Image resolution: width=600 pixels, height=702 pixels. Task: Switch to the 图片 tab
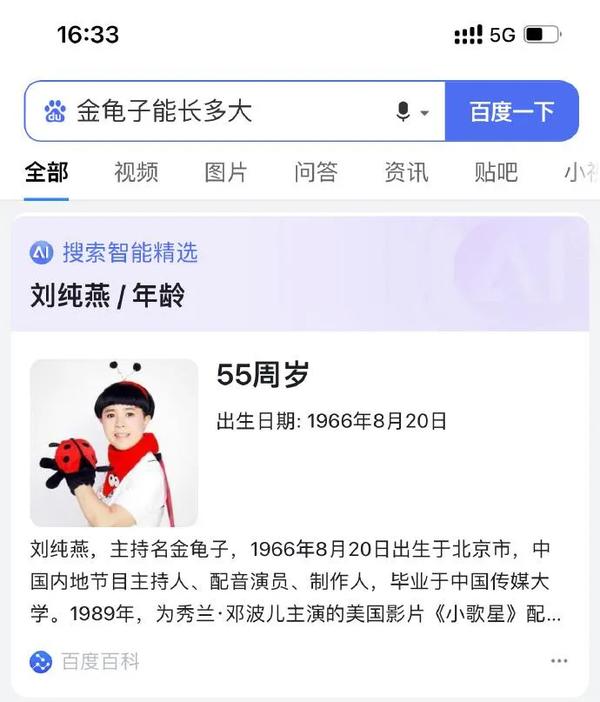pyautogui.click(x=226, y=172)
